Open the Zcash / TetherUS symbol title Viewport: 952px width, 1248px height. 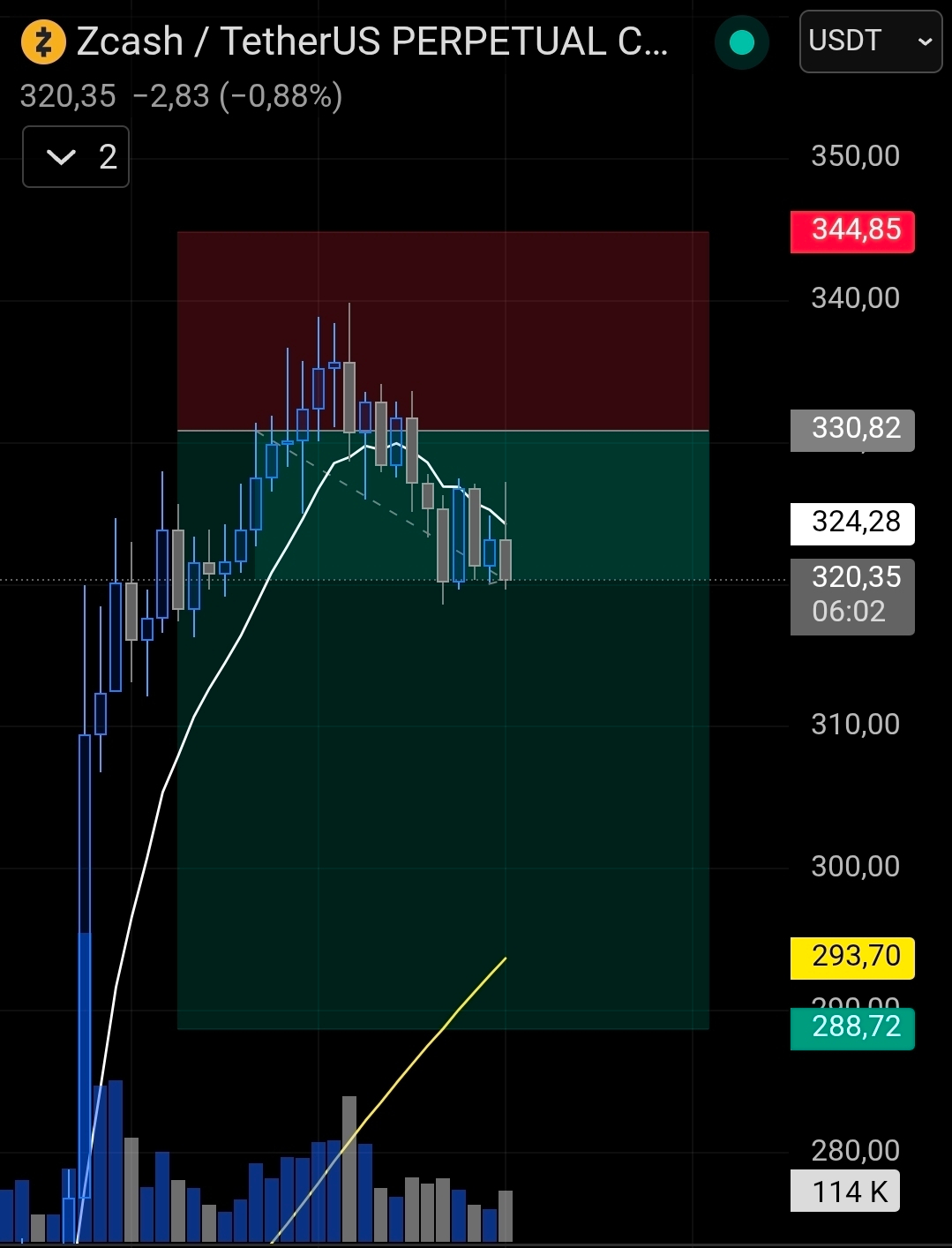click(371, 41)
